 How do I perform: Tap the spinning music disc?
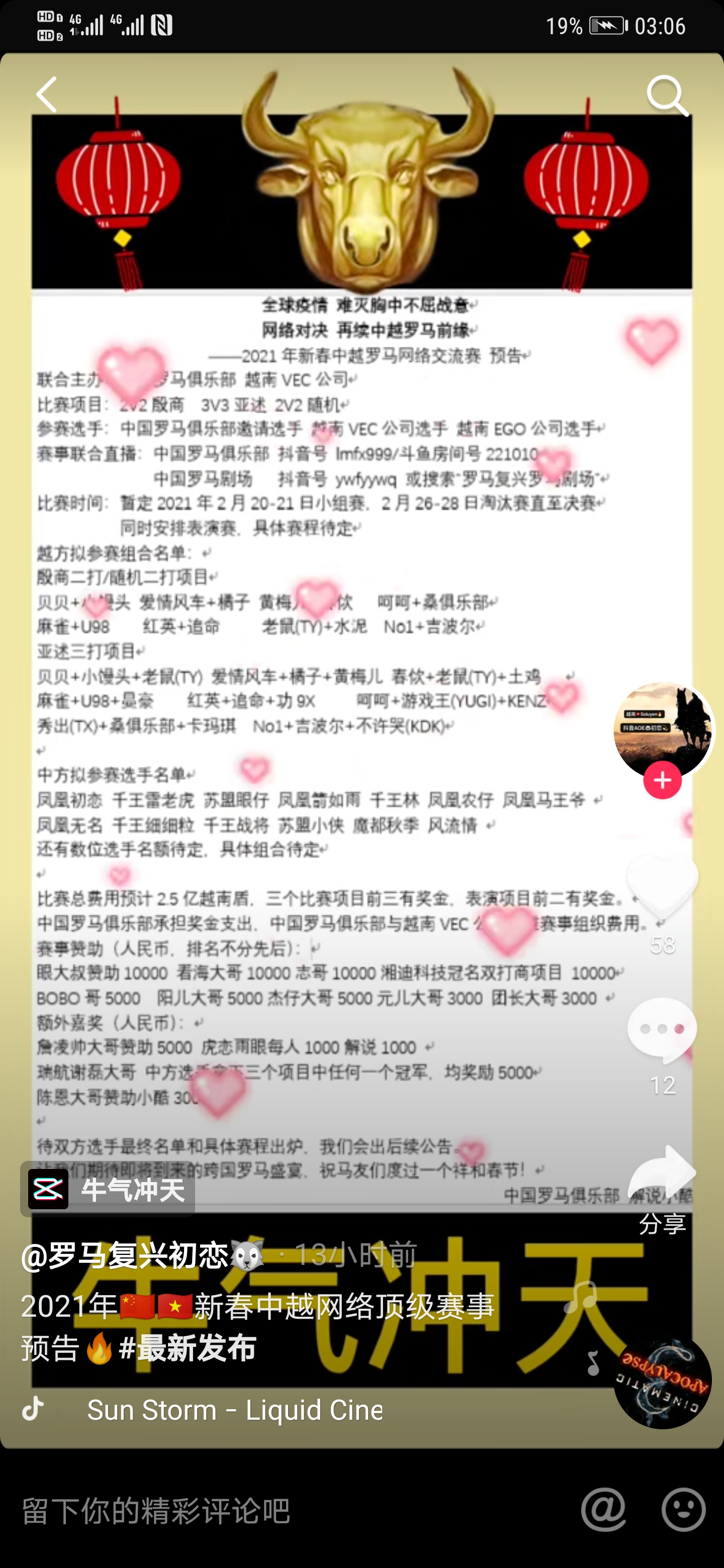[x=662, y=1381]
